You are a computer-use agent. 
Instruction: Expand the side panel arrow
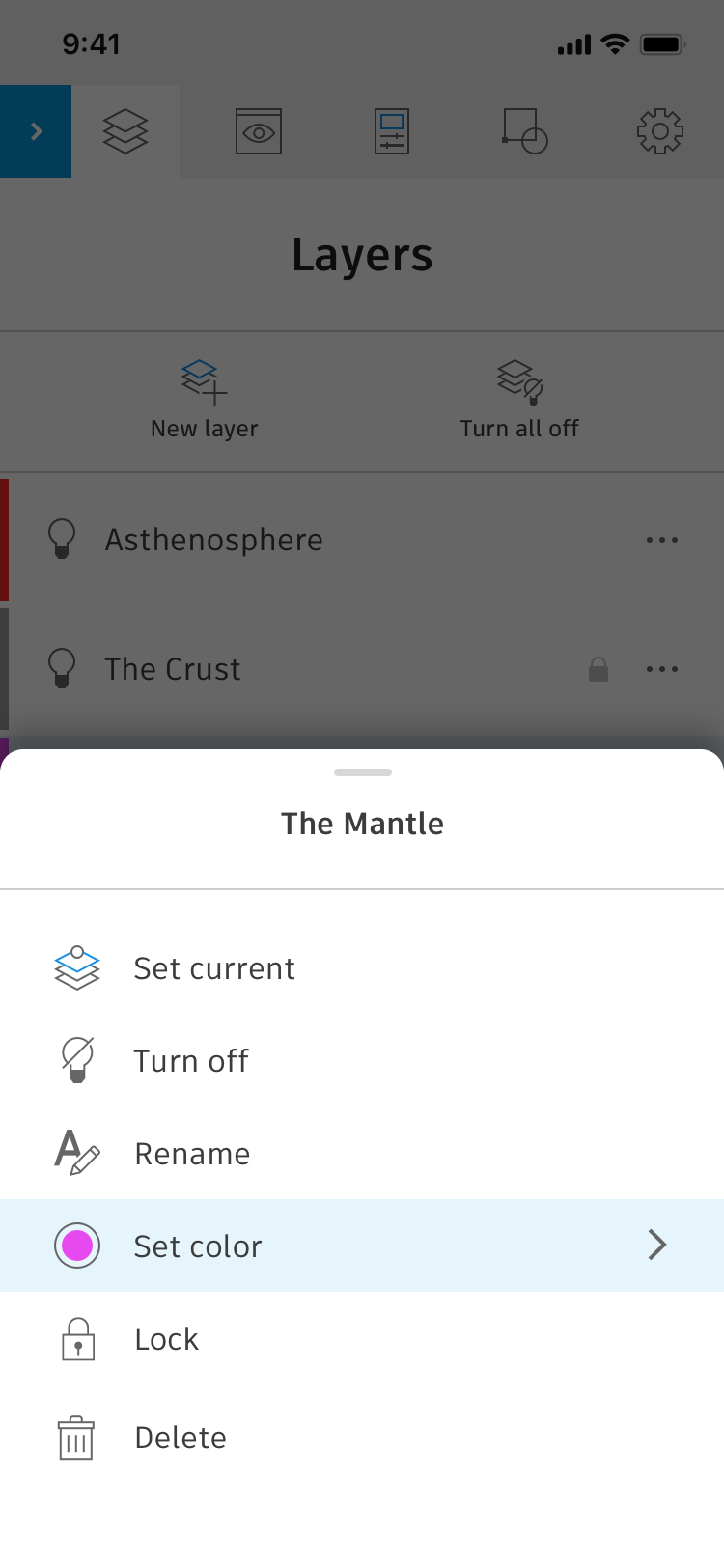pos(36,131)
